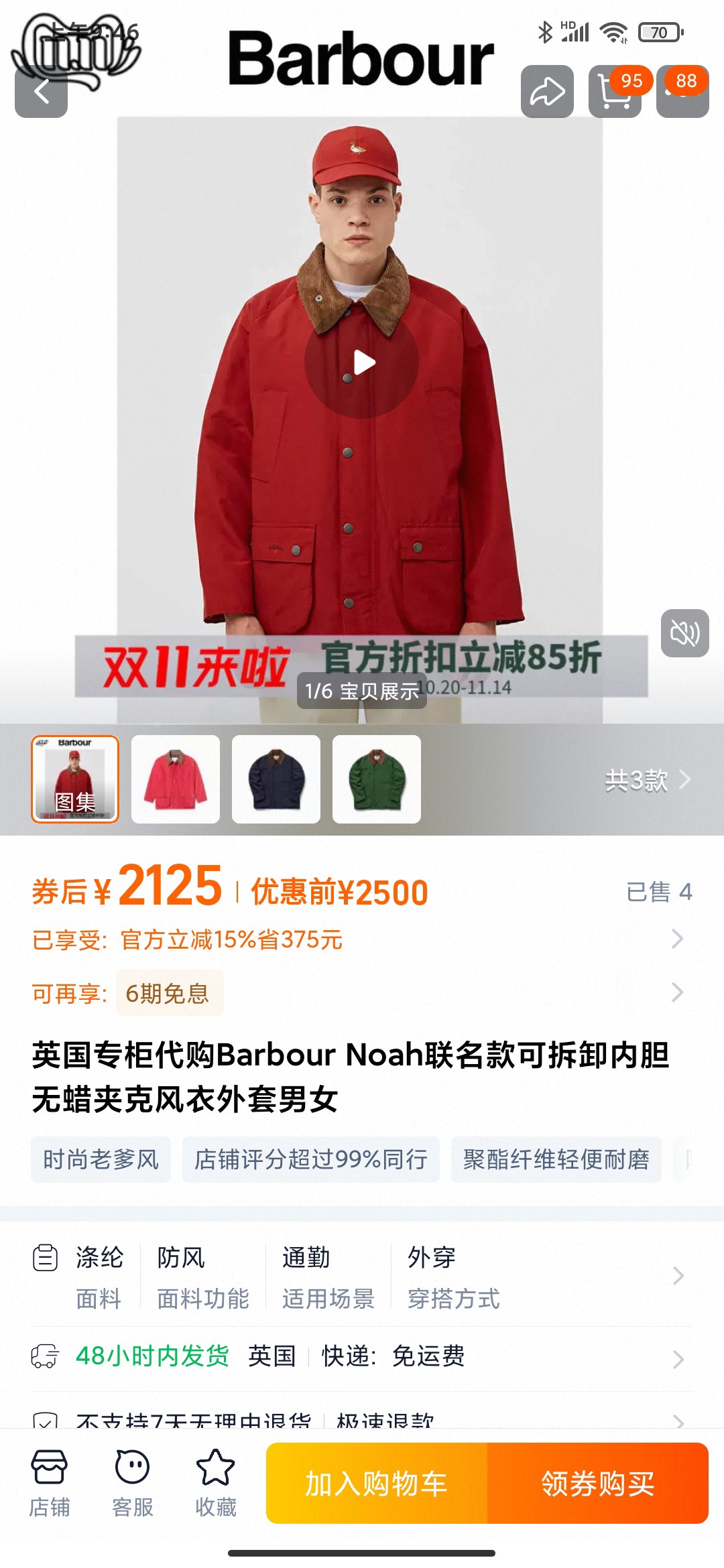Open product parameters row with 涤纶 面料
724x1568 pixels.
point(362,1277)
